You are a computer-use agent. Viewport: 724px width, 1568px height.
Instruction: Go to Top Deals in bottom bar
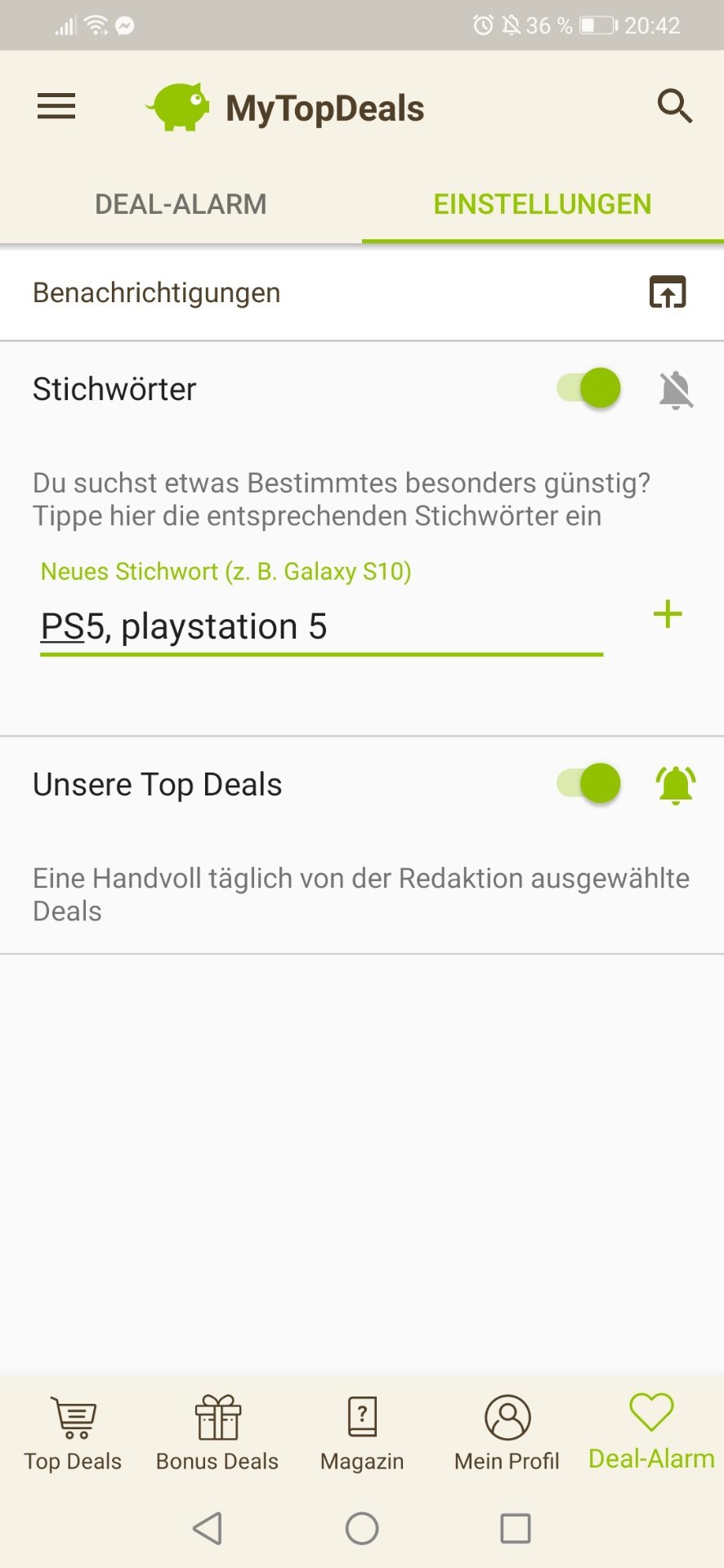(73, 1434)
